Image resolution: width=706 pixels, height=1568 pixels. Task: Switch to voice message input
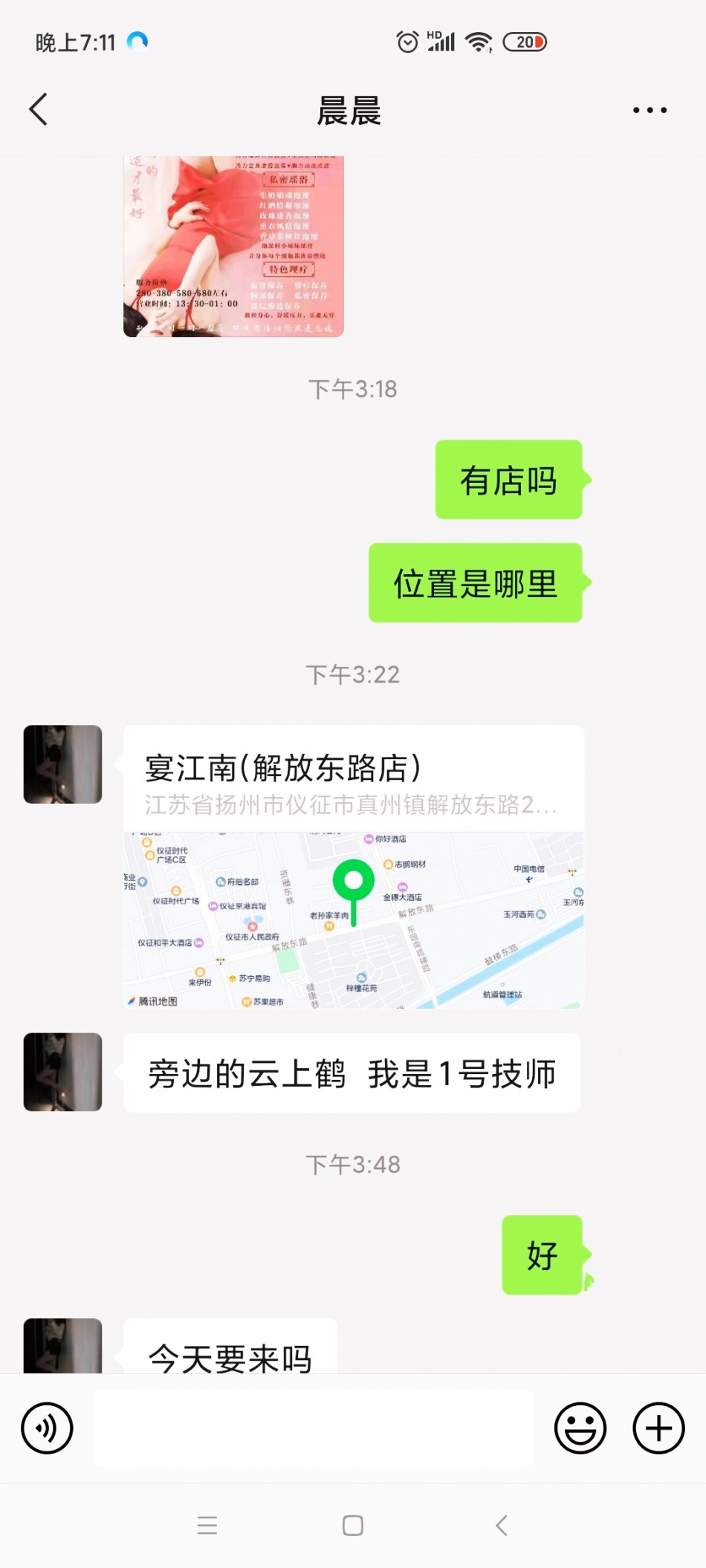click(47, 1428)
